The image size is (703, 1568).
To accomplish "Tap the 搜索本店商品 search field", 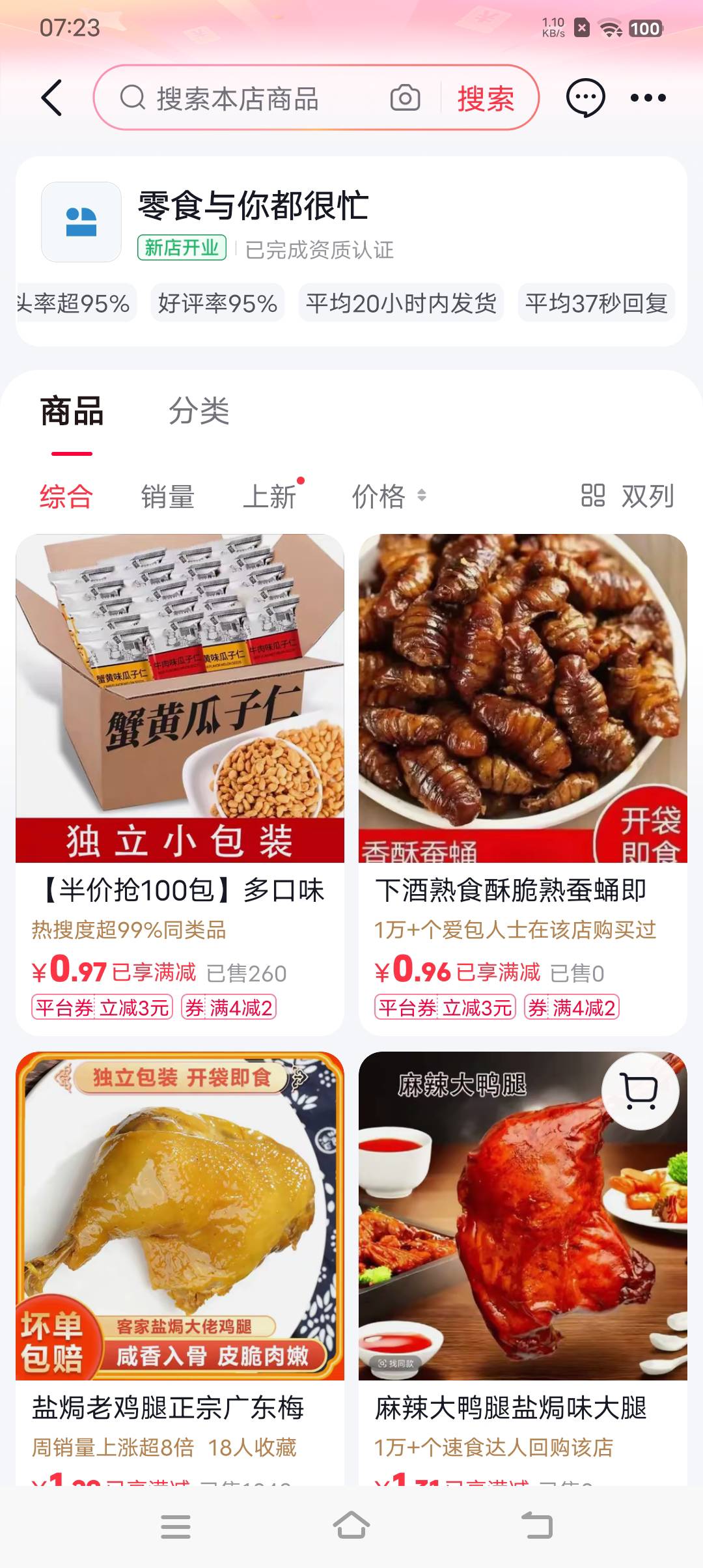I will click(x=247, y=99).
